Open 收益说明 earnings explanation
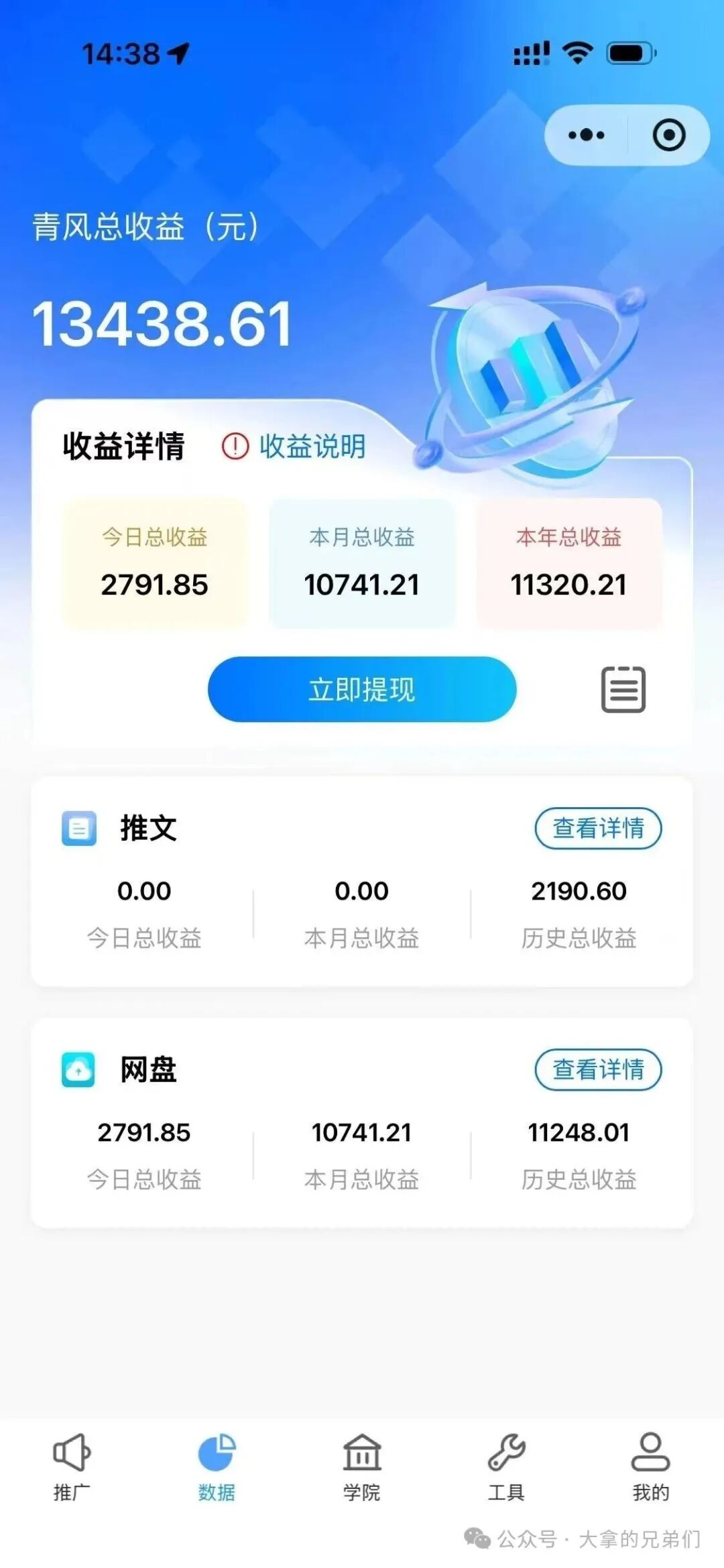 tap(295, 446)
